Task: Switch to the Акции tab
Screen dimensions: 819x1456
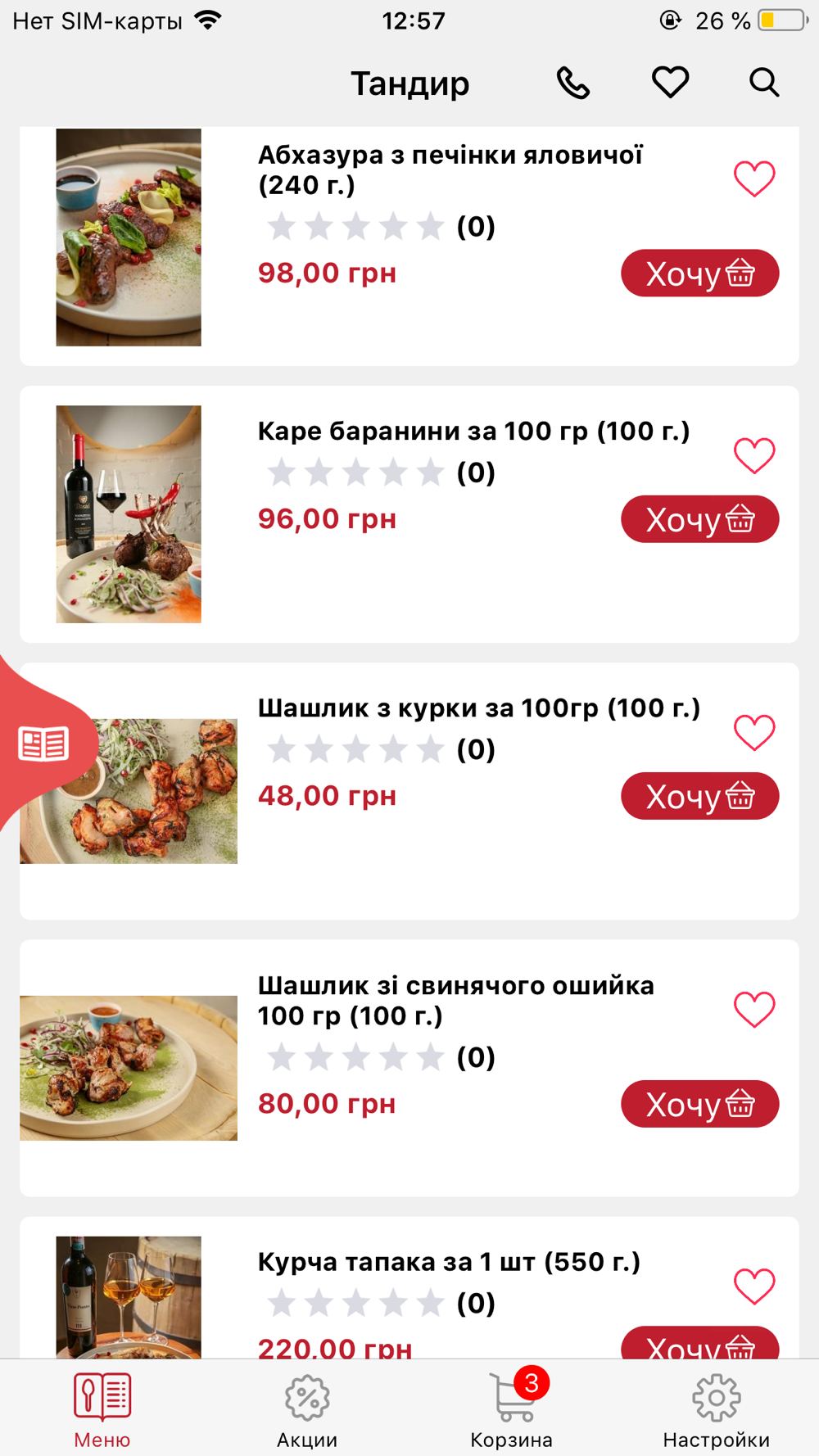Action: point(307,1410)
